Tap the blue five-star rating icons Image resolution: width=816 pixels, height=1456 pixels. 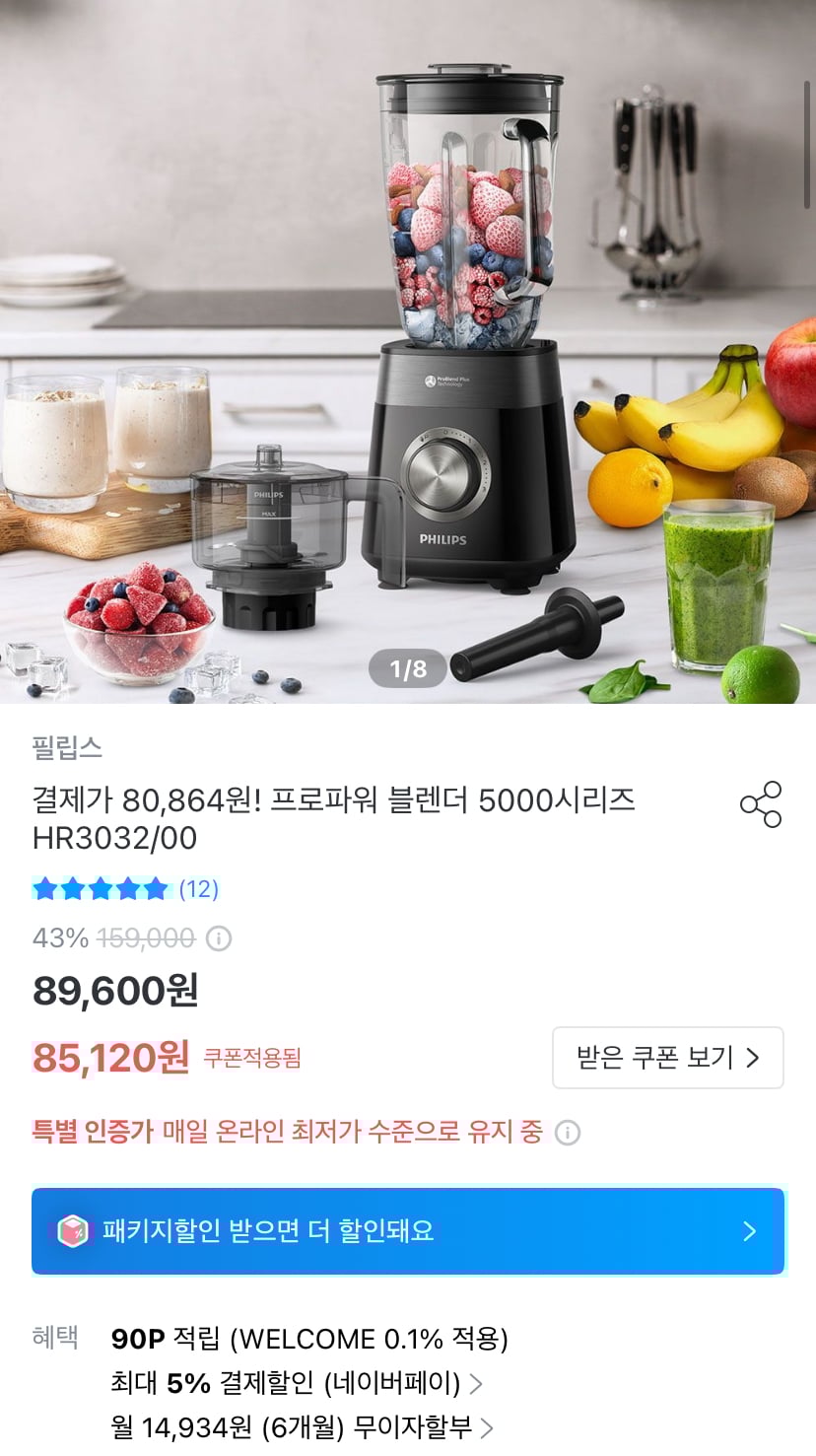point(99,888)
